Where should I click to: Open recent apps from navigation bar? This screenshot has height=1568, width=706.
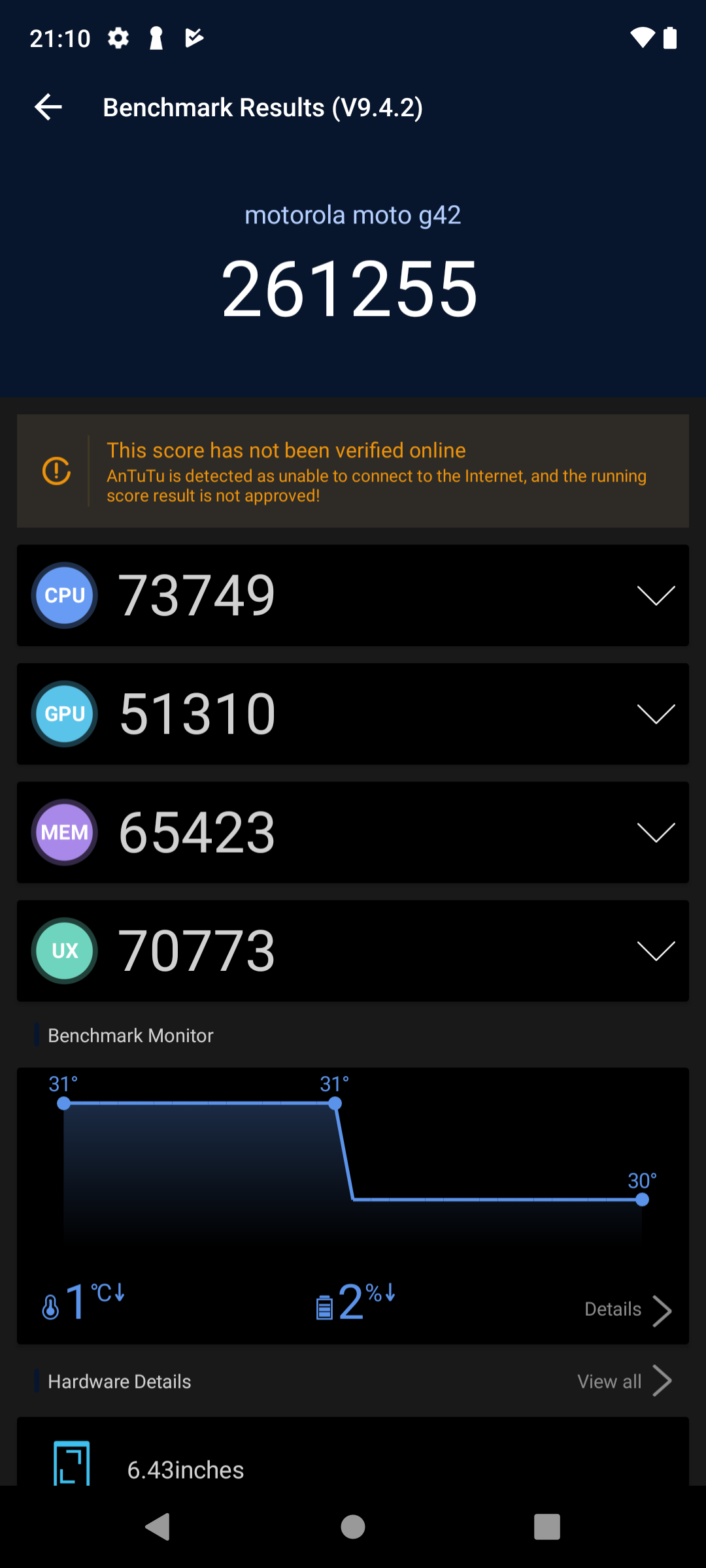[x=547, y=1527]
